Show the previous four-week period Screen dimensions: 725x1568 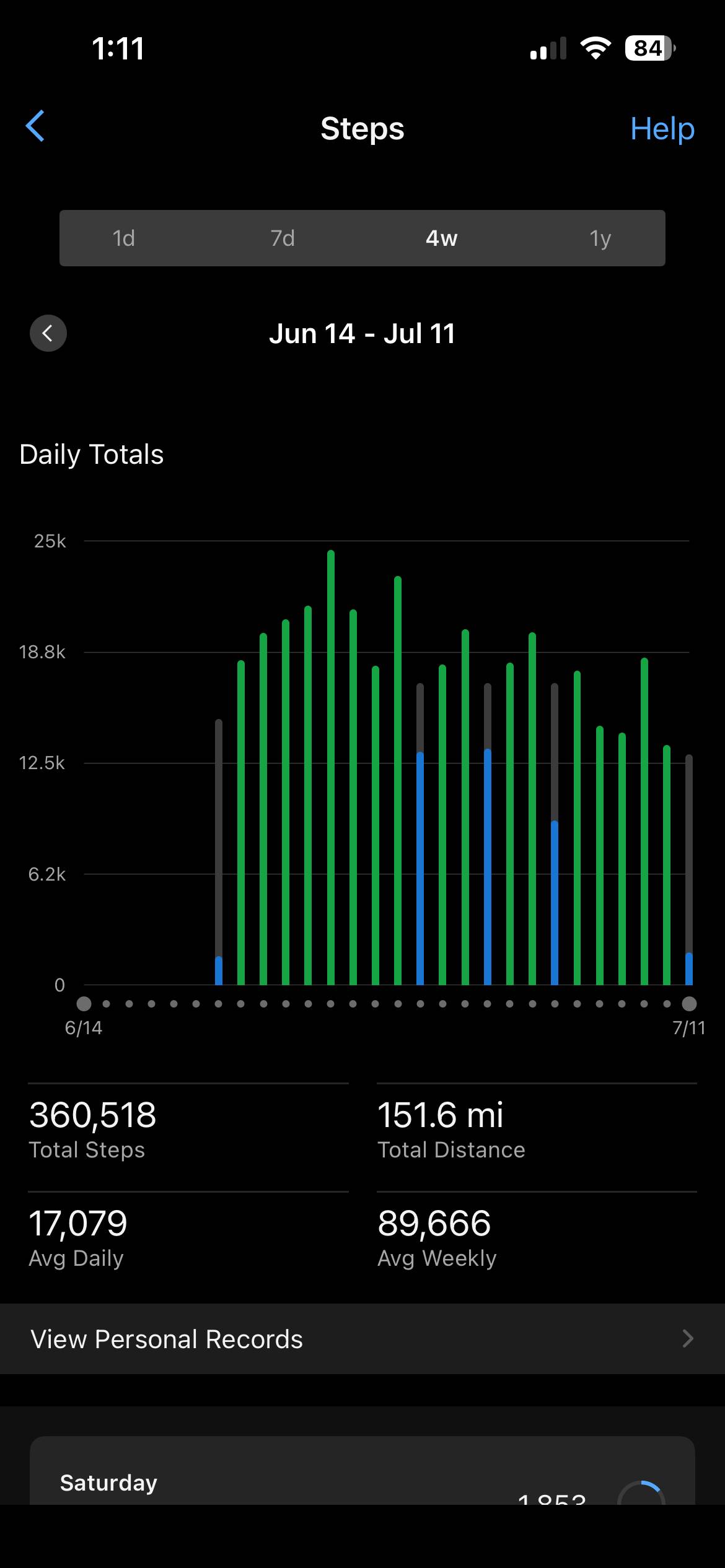48,333
